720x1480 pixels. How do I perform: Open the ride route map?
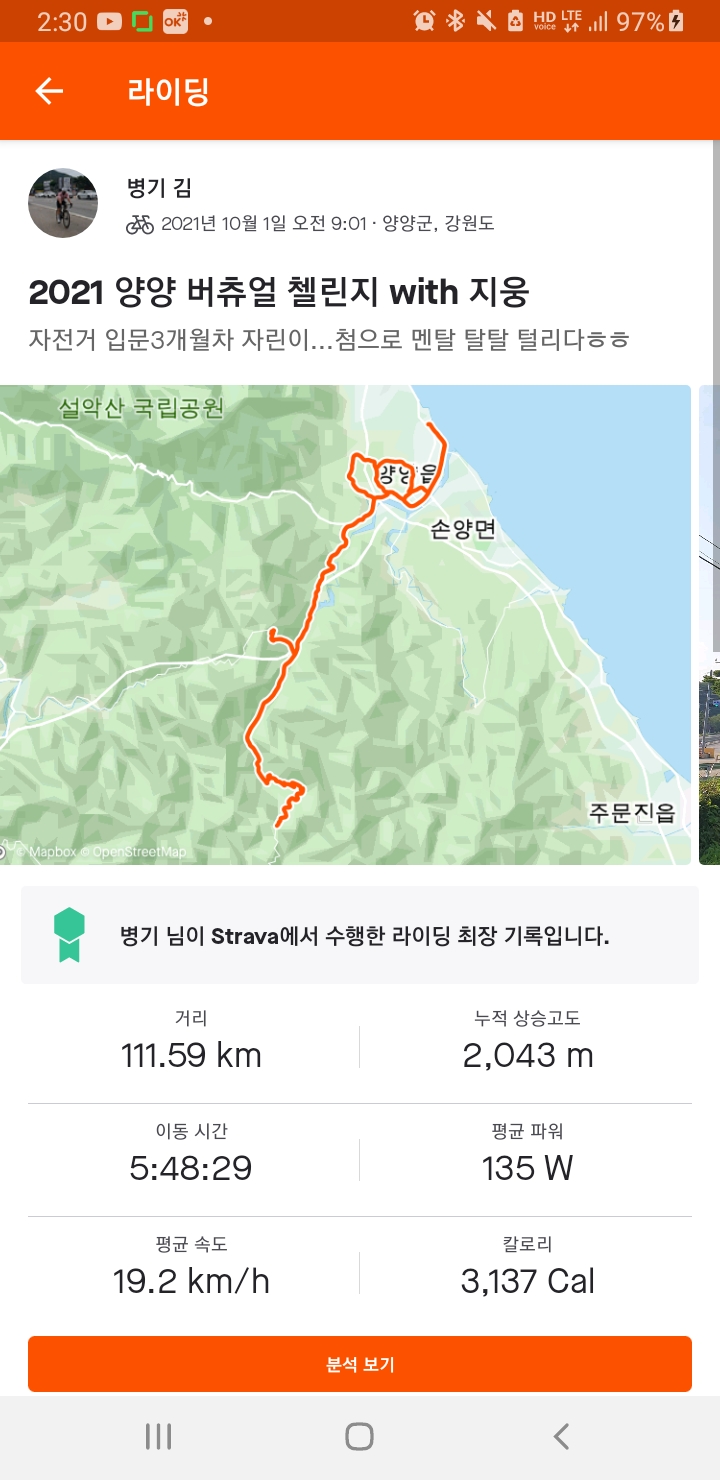tap(345, 624)
